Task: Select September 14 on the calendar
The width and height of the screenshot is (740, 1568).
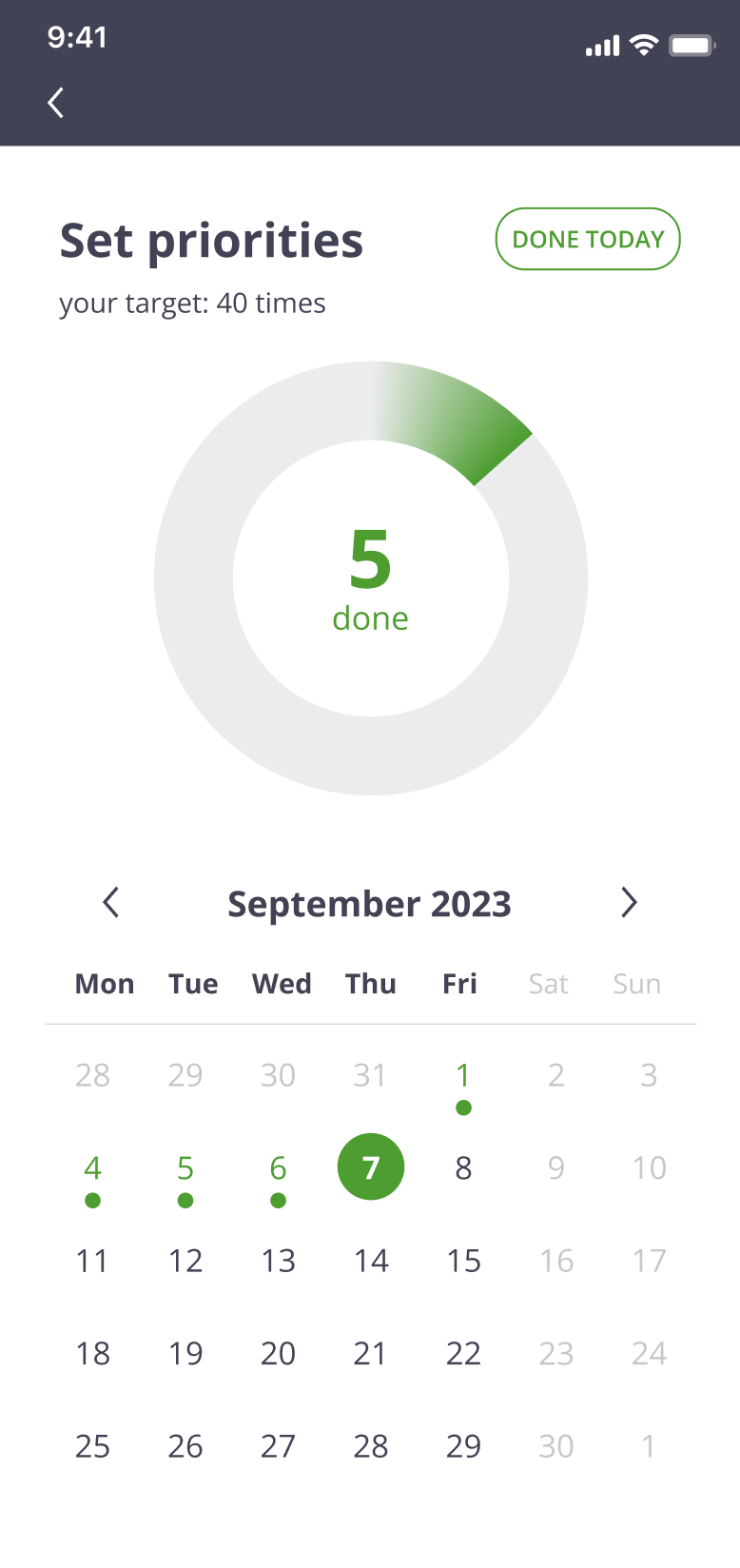Action: coord(371,1262)
